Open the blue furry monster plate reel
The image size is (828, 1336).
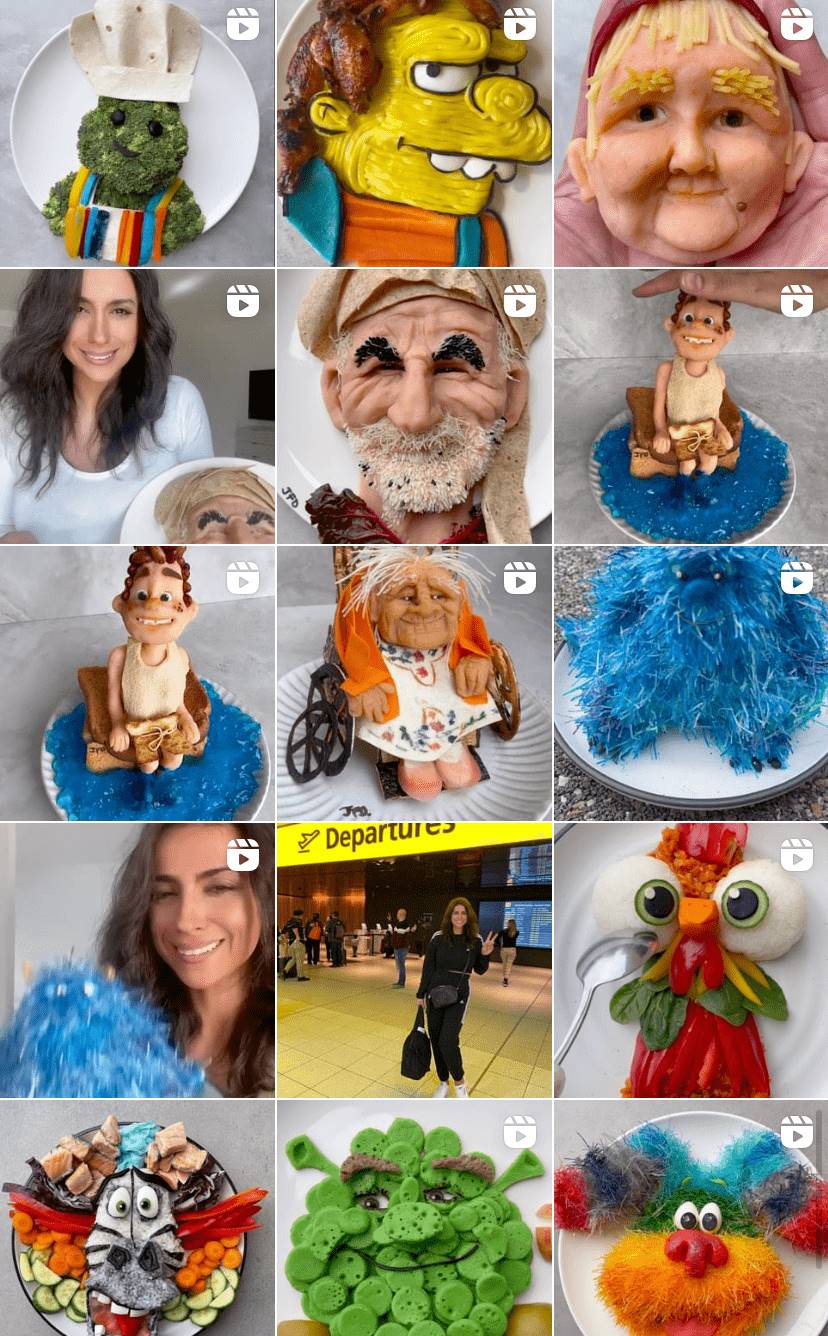691,683
